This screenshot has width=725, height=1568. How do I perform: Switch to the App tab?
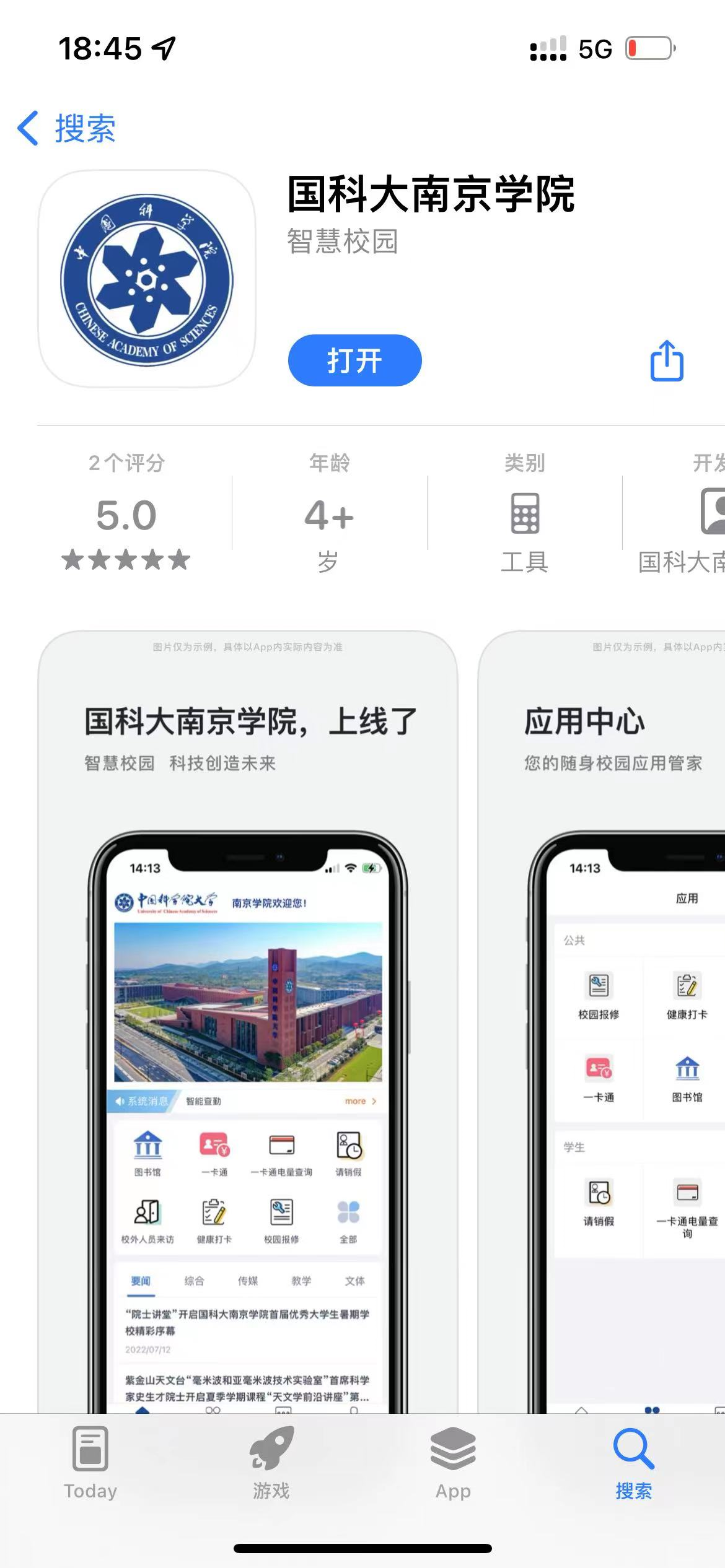coord(453,1463)
